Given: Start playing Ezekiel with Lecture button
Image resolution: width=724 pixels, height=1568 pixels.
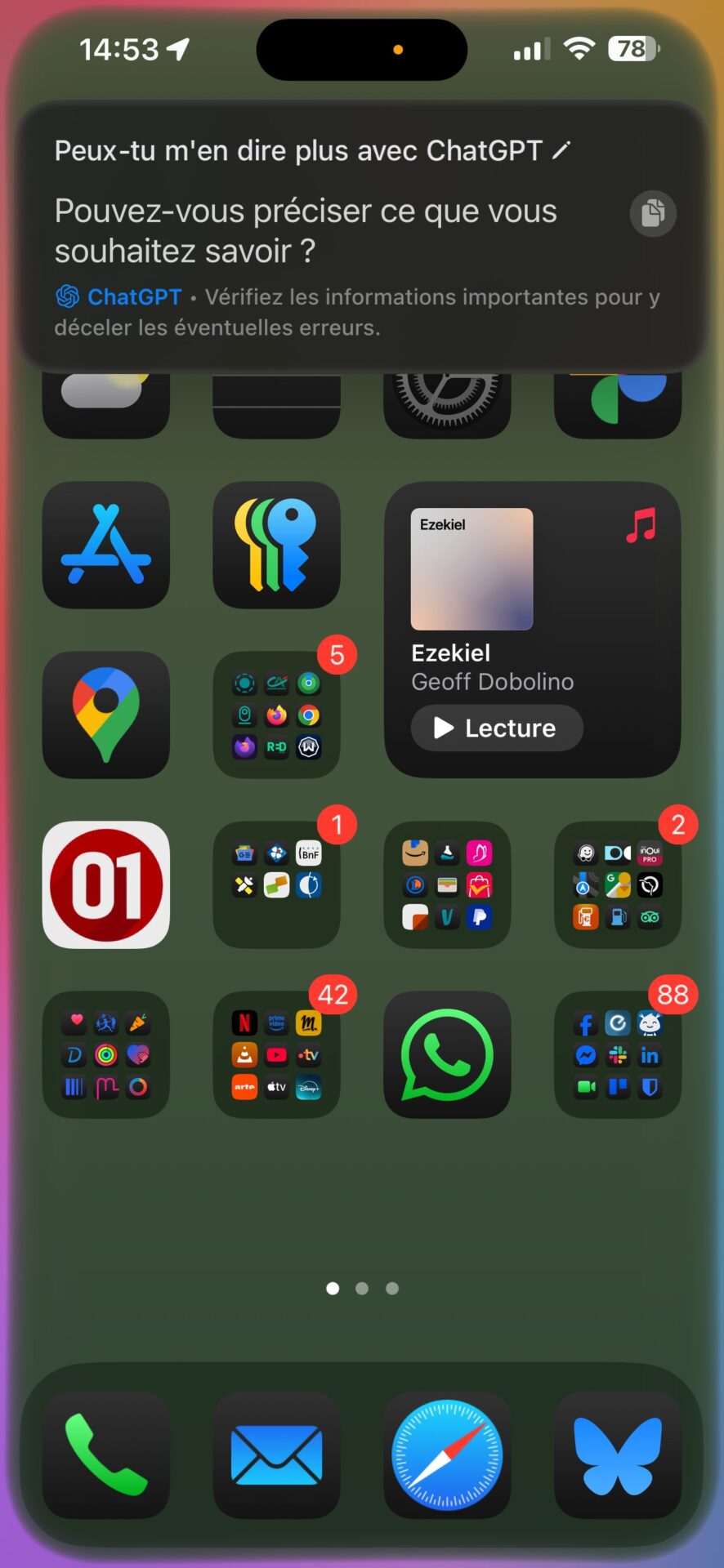Looking at the screenshot, I should pos(497,728).
